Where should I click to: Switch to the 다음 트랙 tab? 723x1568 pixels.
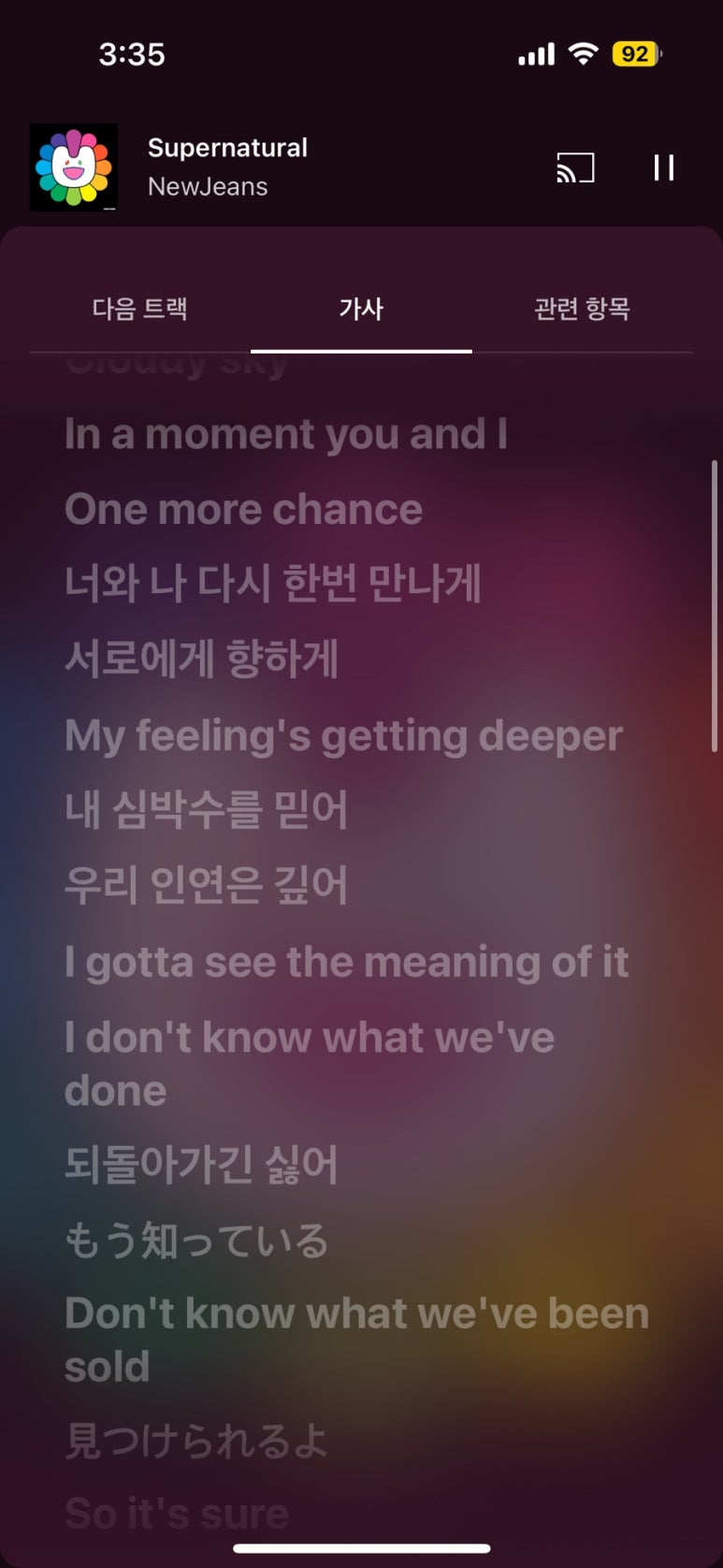coord(140,309)
